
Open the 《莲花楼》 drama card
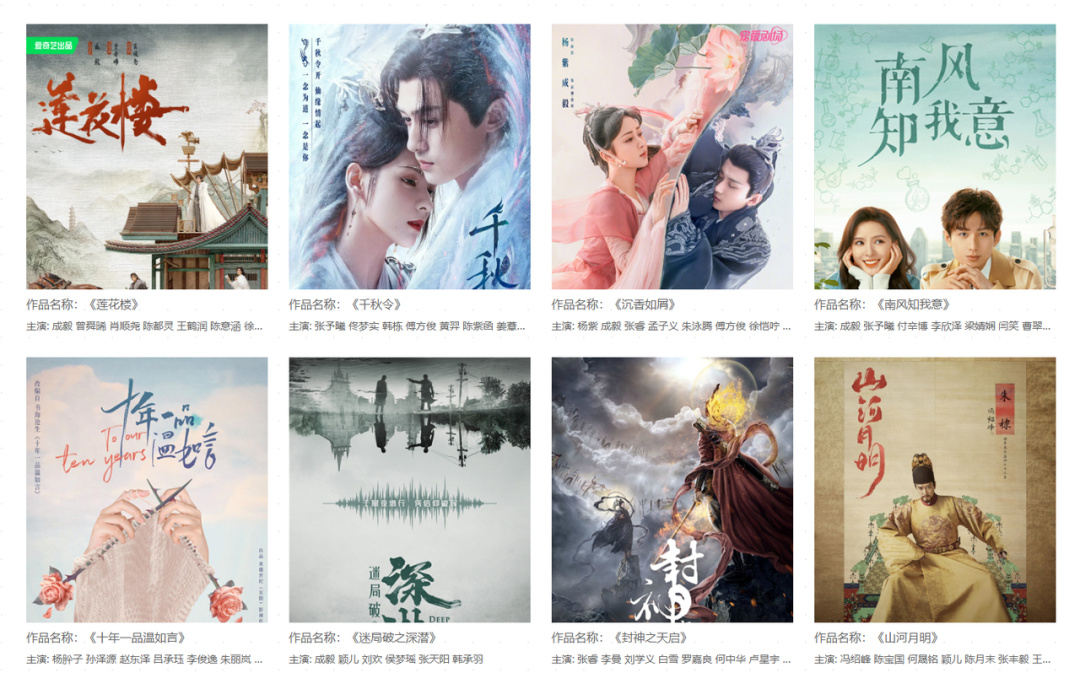coord(147,157)
